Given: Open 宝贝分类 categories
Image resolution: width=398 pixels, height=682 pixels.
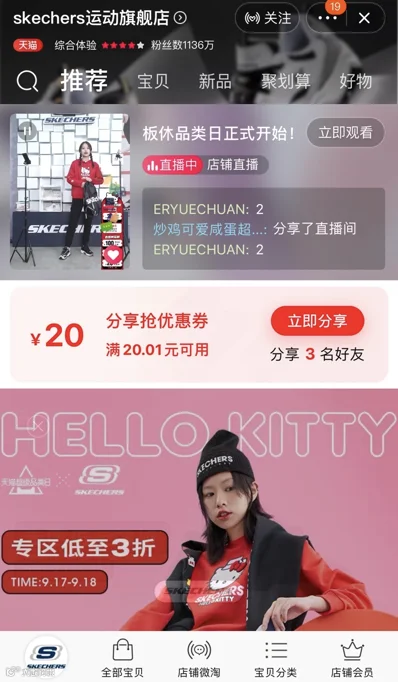Looking at the screenshot, I should click(x=276, y=658).
